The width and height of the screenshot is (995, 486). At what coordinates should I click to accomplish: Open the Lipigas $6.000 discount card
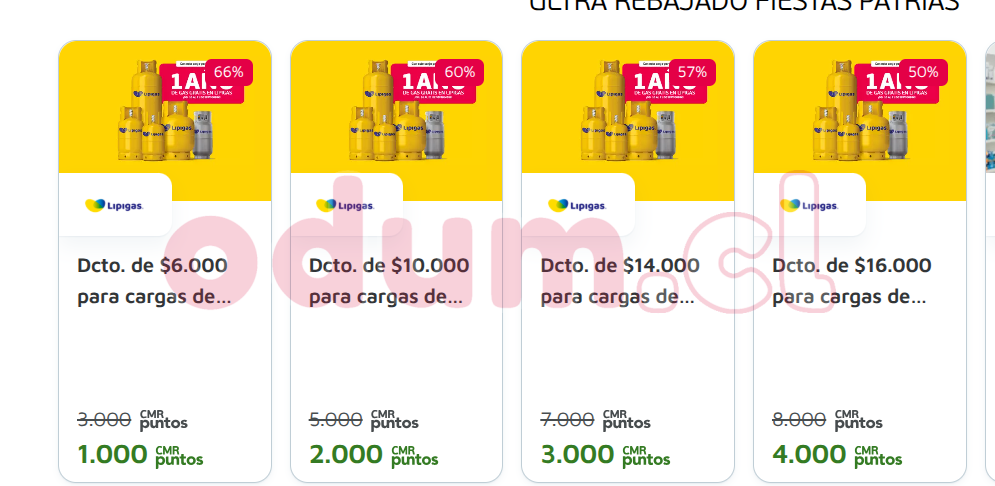coord(164,281)
